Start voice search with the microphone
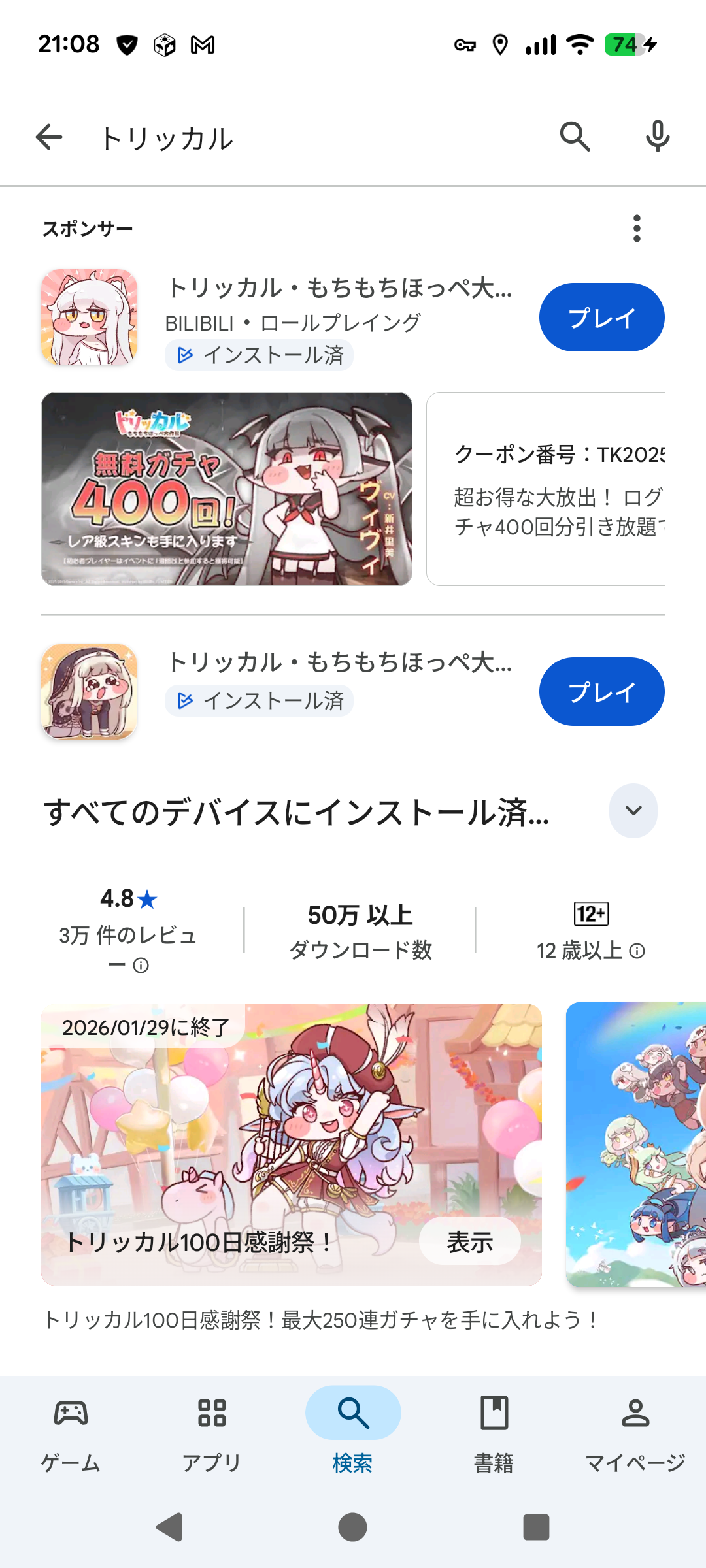Image resolution: width=706 pixels, height=1568 pixels. coord(658,137)
